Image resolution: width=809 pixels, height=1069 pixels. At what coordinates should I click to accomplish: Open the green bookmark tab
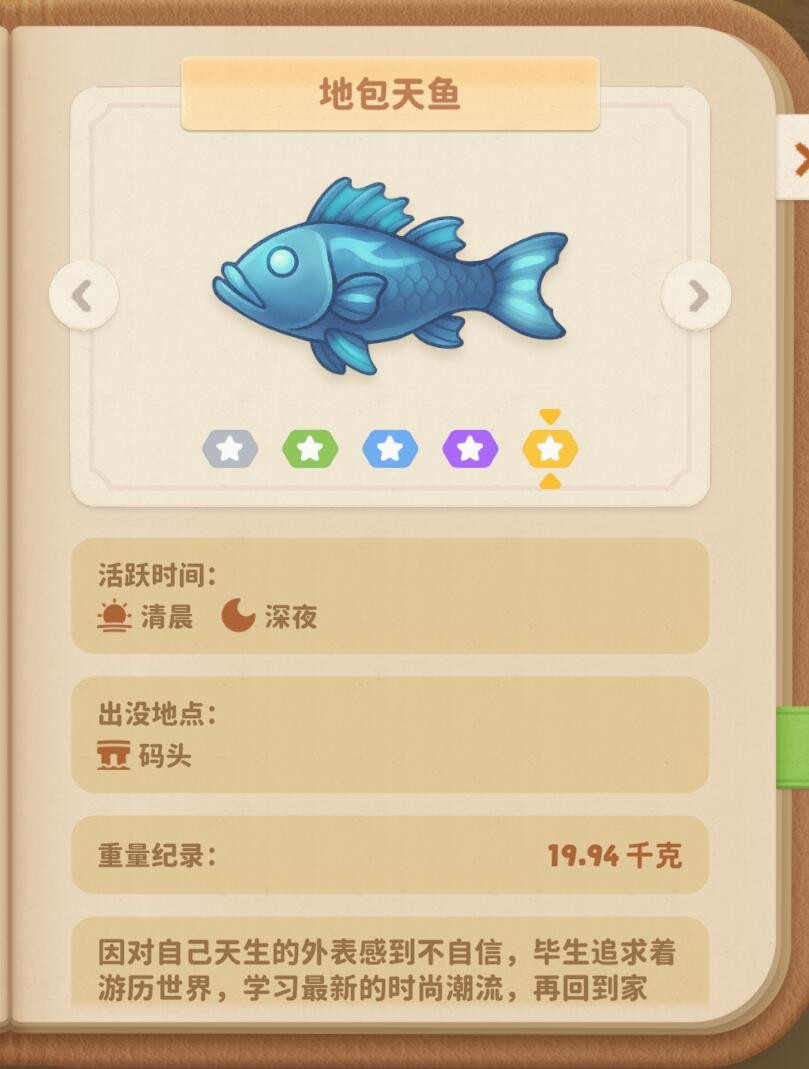[795, 746]
